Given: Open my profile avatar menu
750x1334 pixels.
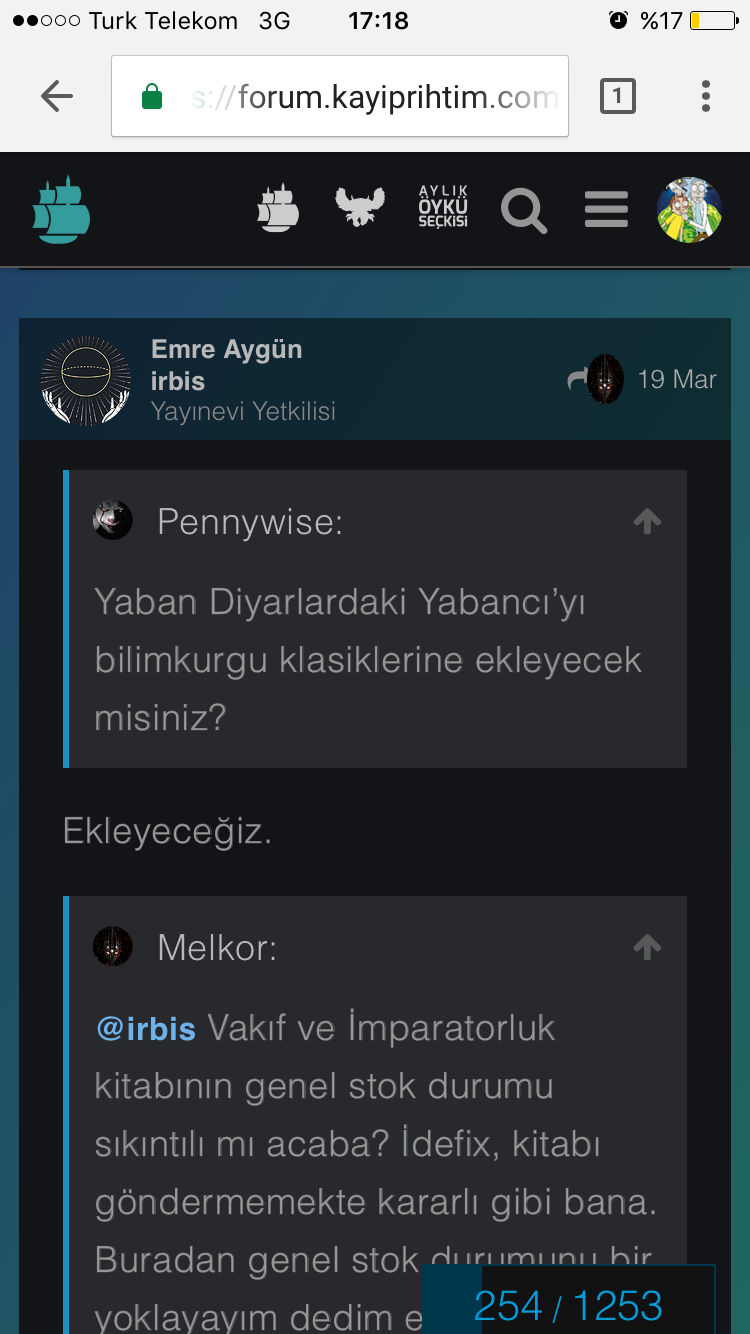Looking at the screenshot, I should click(x=689, y=209).
